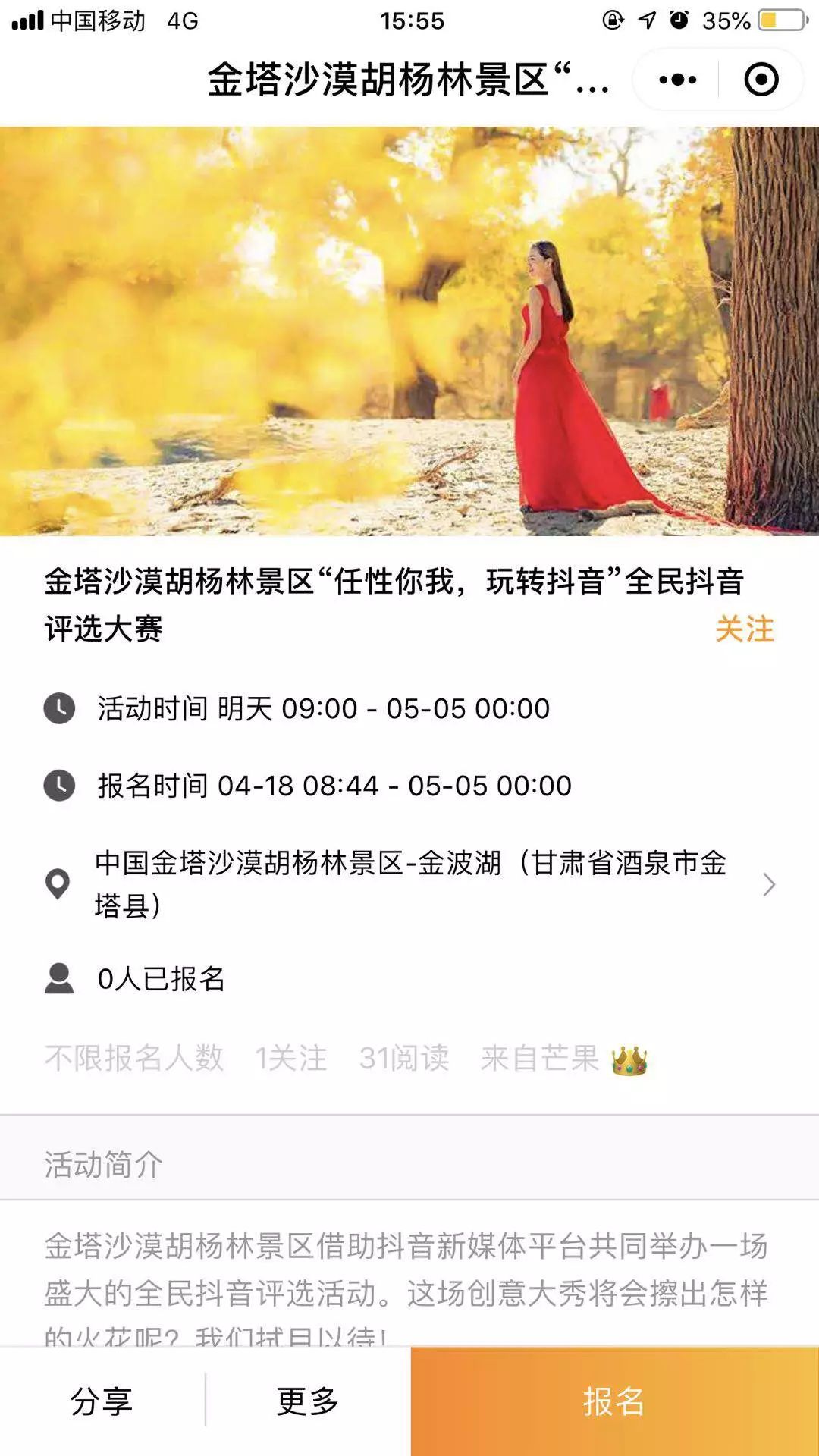Sign up with the 报名 button
Image resolution: width=819 pixels, height=1456 pixels.
tap(614, 1401)
